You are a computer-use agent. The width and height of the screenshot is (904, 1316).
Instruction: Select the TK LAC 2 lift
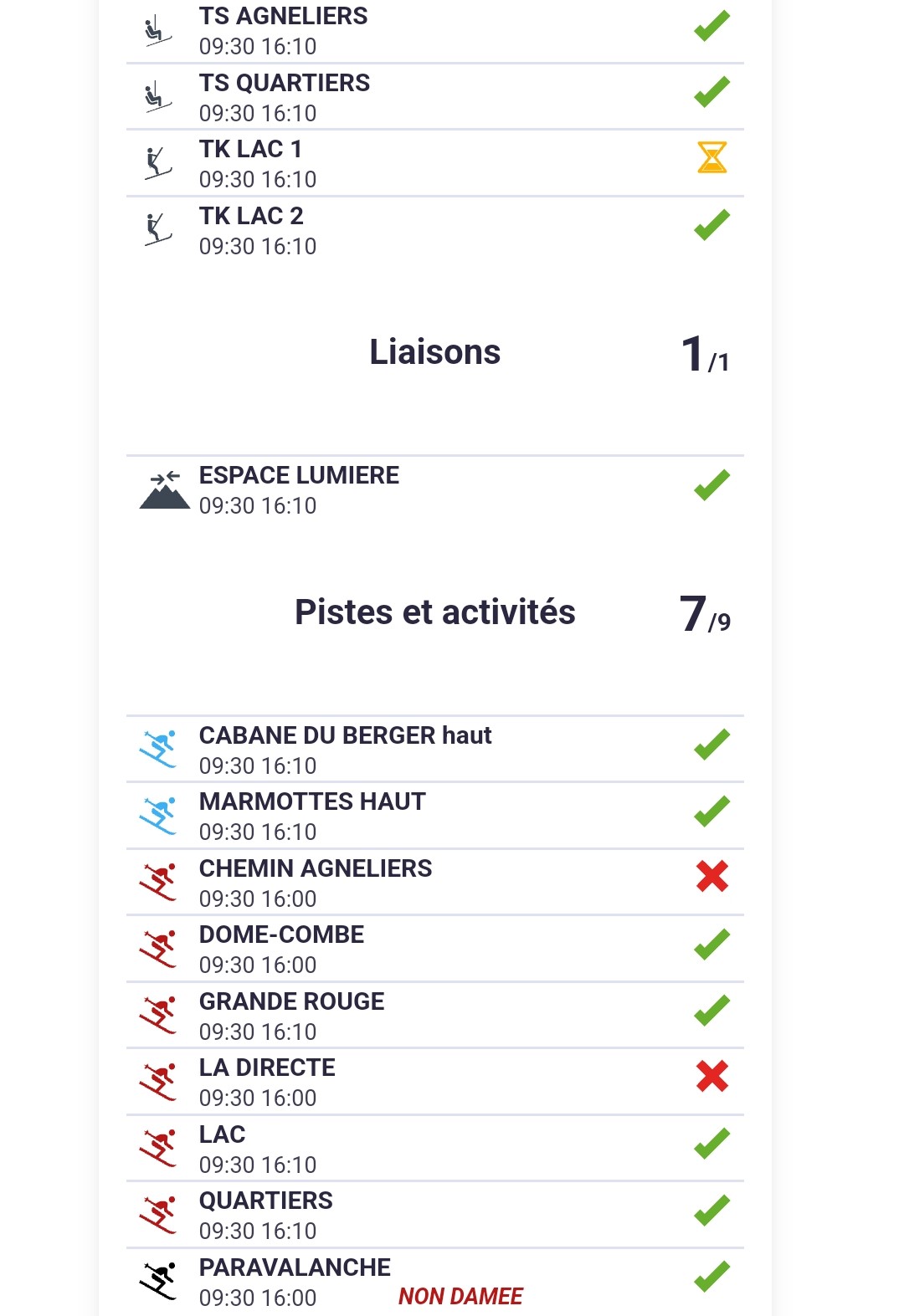tap(434, 230)
